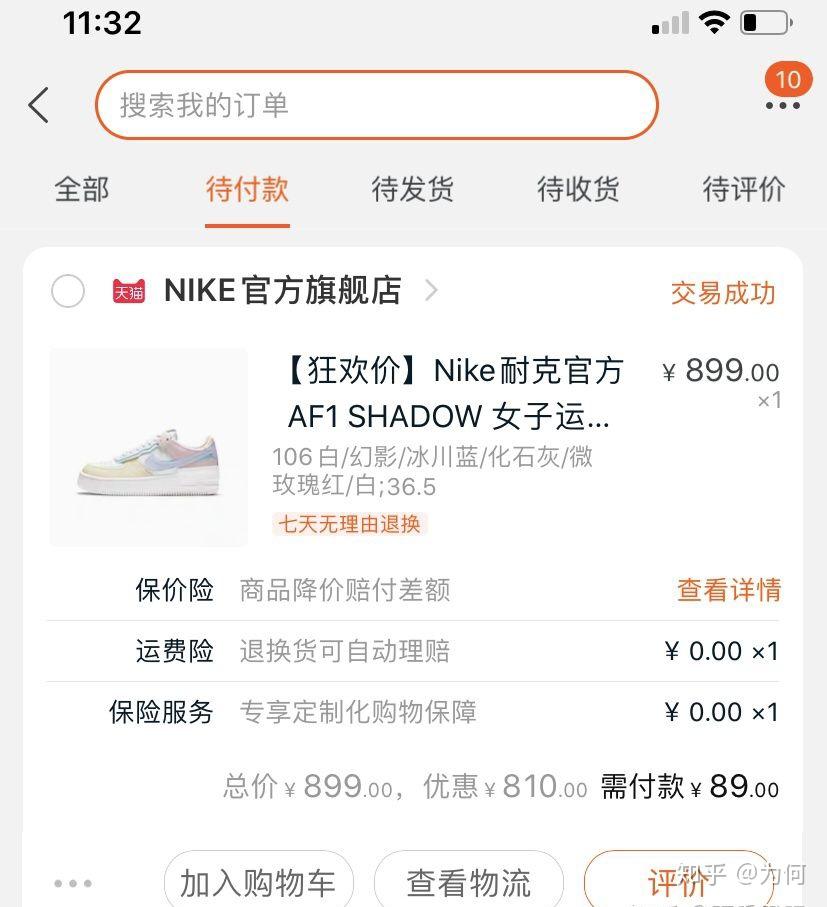View 查看详情 for 保价险
Screen dimensions: 827x907
[728, 590]
